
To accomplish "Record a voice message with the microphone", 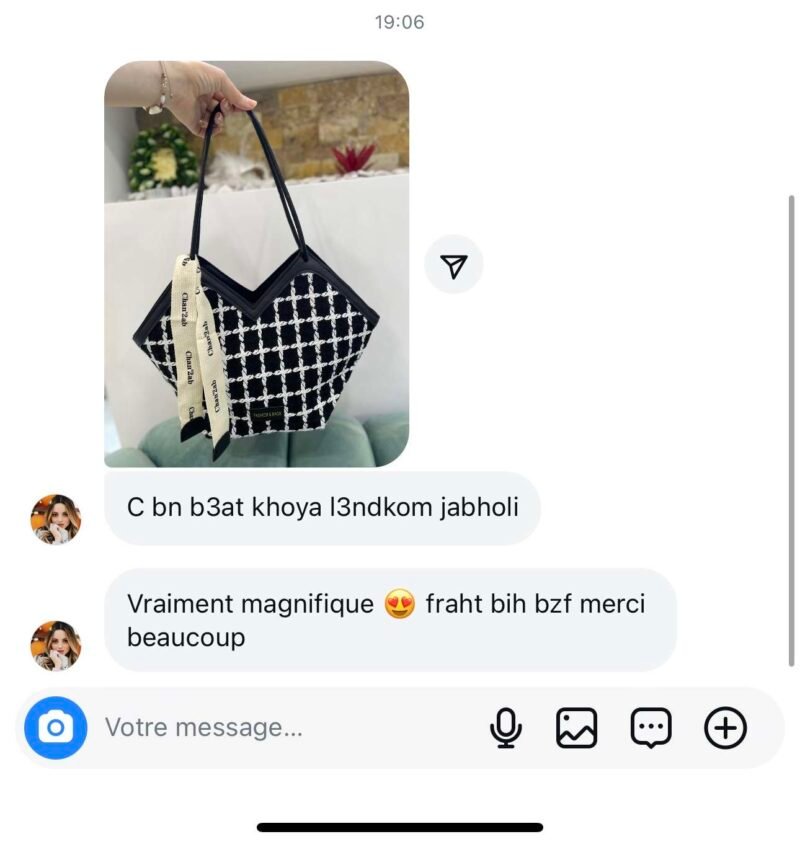I will [506, 727].
